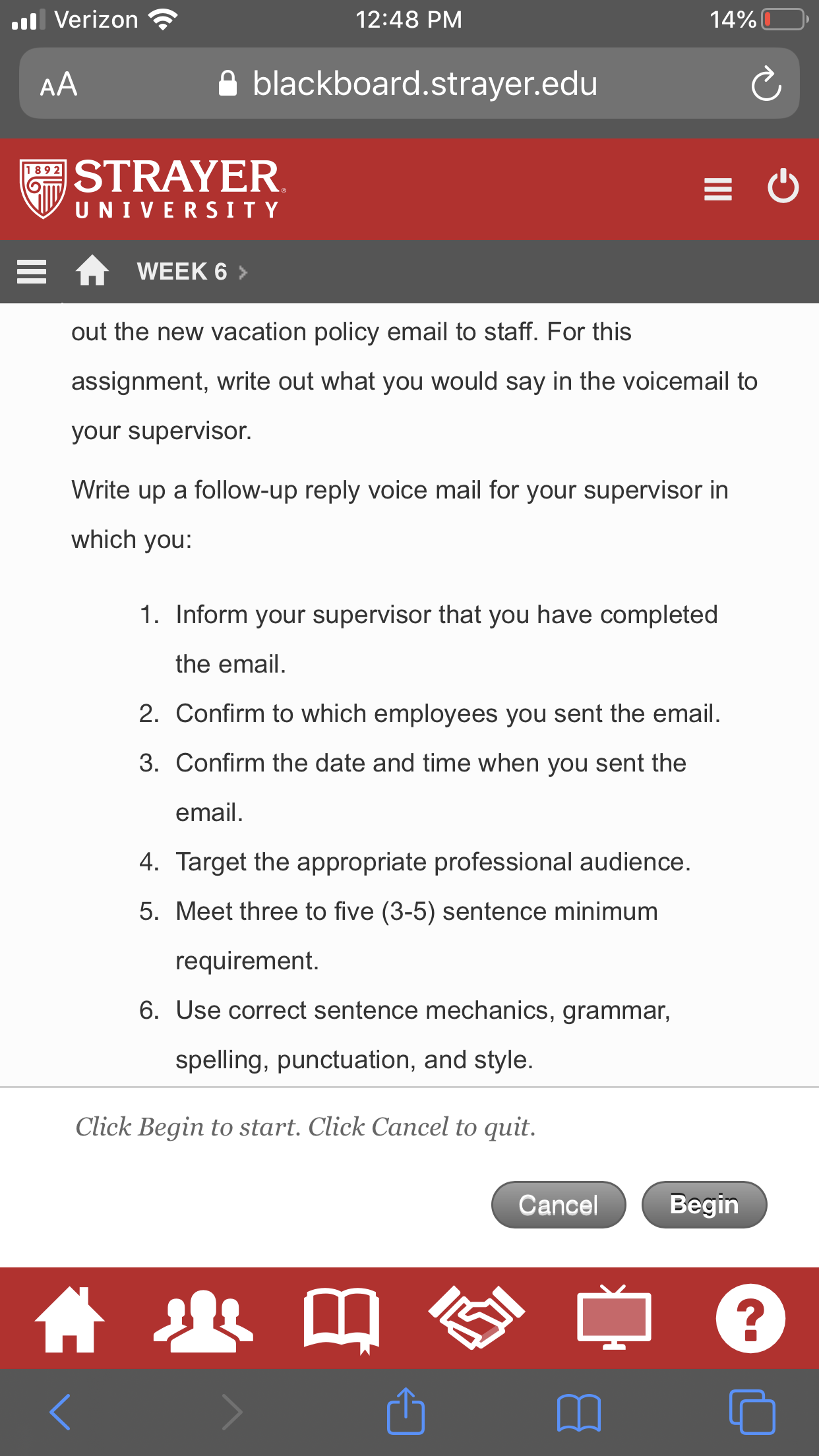Open the course menu in breadcrumb bar
819x1456 pixels.
click(32, 271)
